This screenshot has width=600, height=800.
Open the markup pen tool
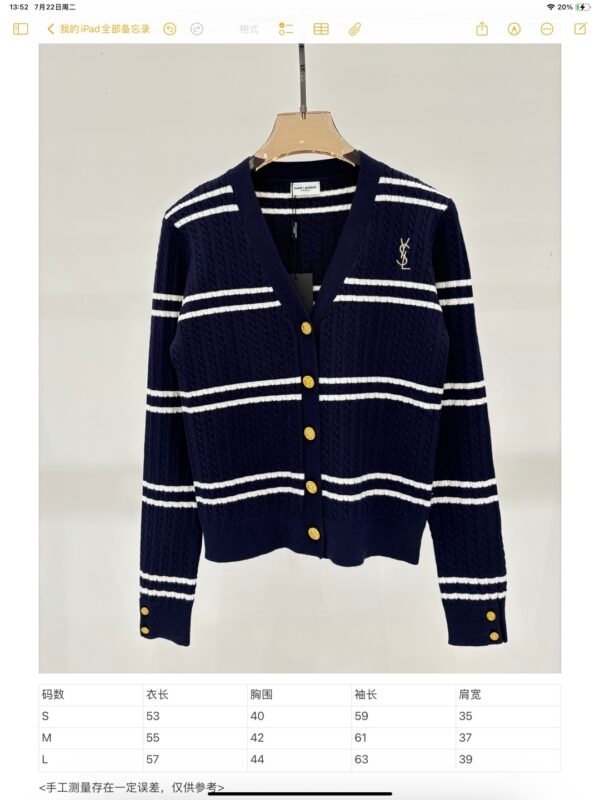(x=514, y=29)
